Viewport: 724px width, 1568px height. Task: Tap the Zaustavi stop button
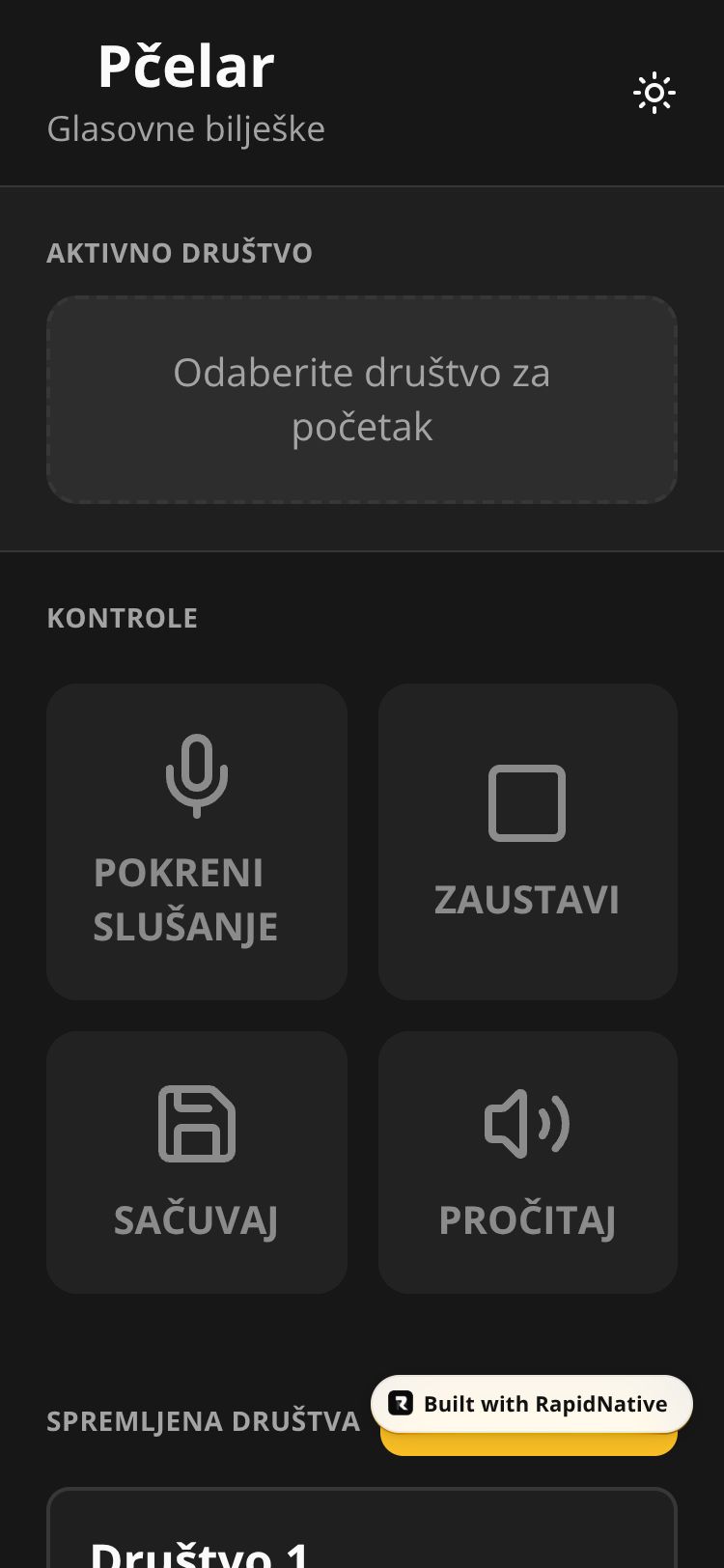[x=527, y=842]
